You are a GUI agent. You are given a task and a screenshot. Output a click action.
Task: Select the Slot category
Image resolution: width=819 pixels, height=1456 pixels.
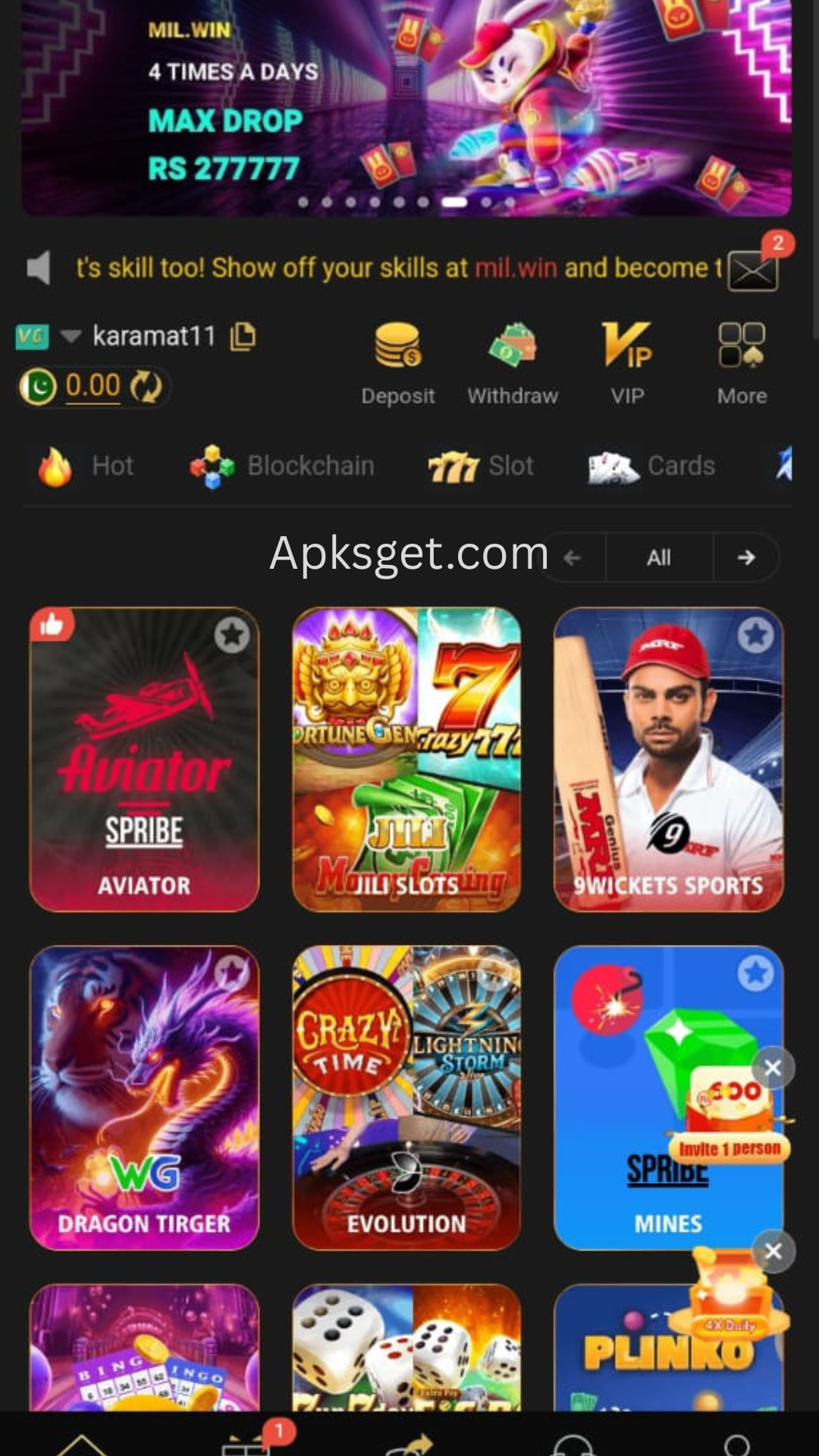coord(481,466)
